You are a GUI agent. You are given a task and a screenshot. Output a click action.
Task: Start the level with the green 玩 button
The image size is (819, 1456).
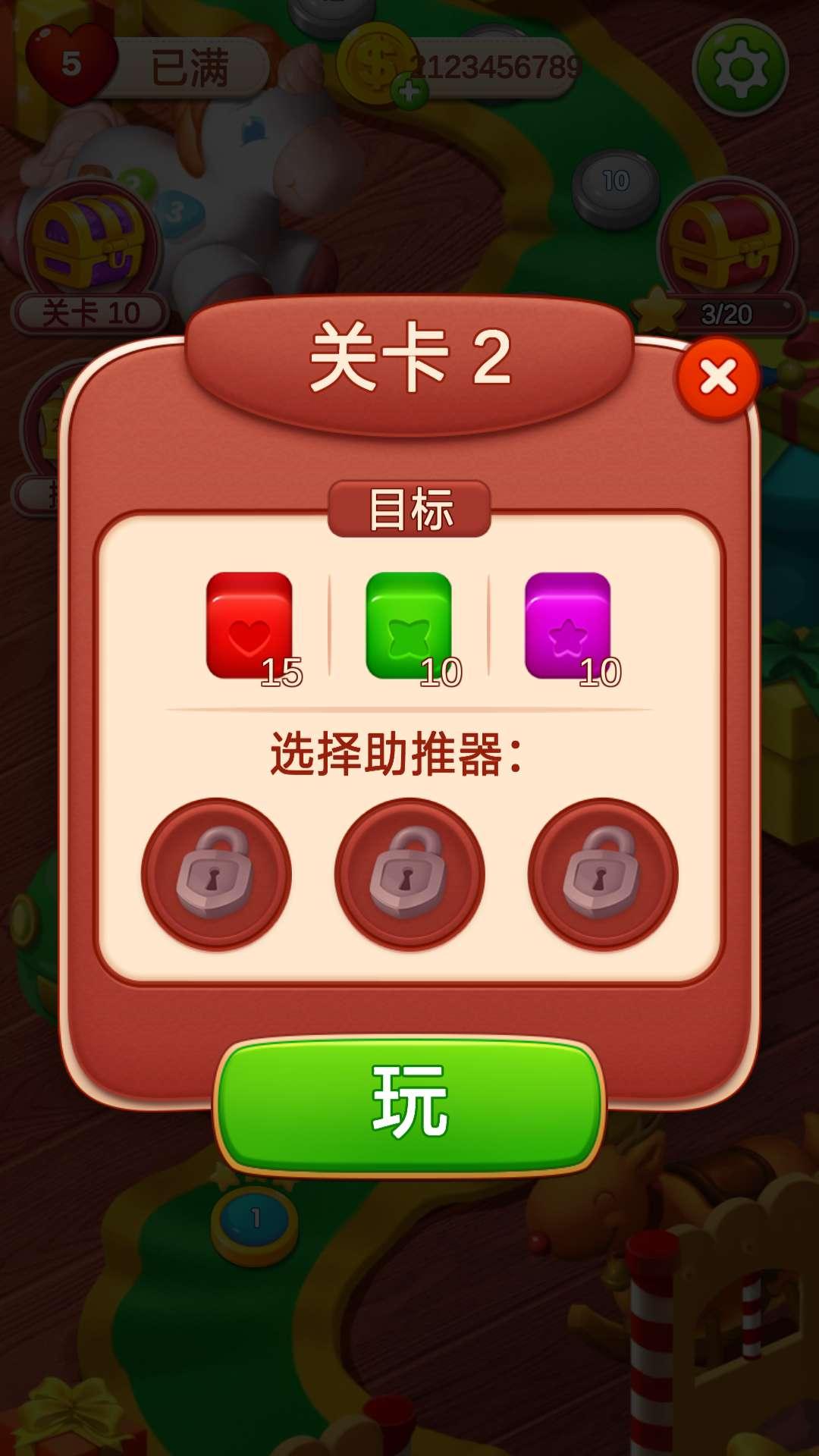pyautogui.click(x=409, y=1103)
